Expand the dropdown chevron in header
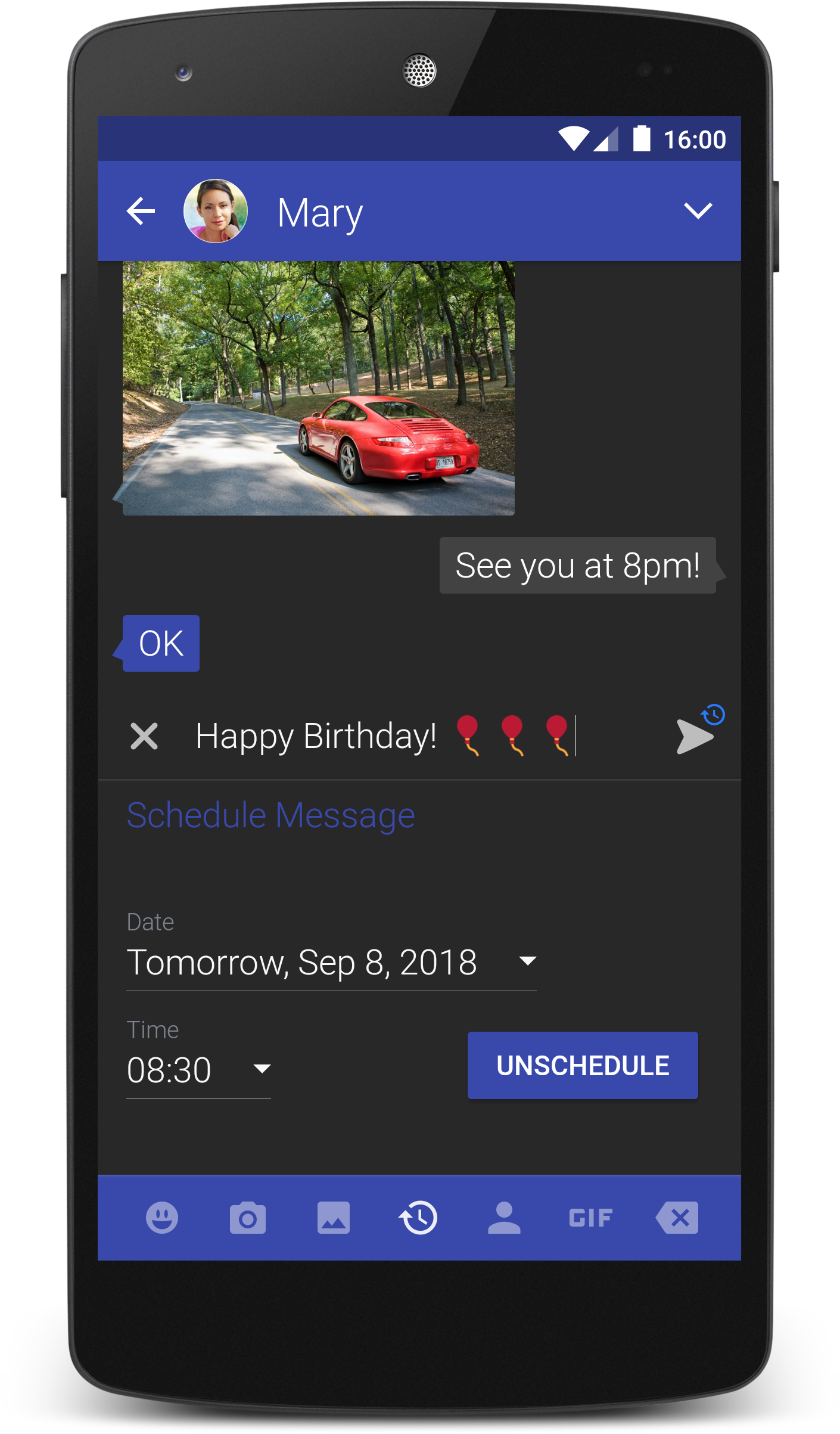 pos(698,210)
